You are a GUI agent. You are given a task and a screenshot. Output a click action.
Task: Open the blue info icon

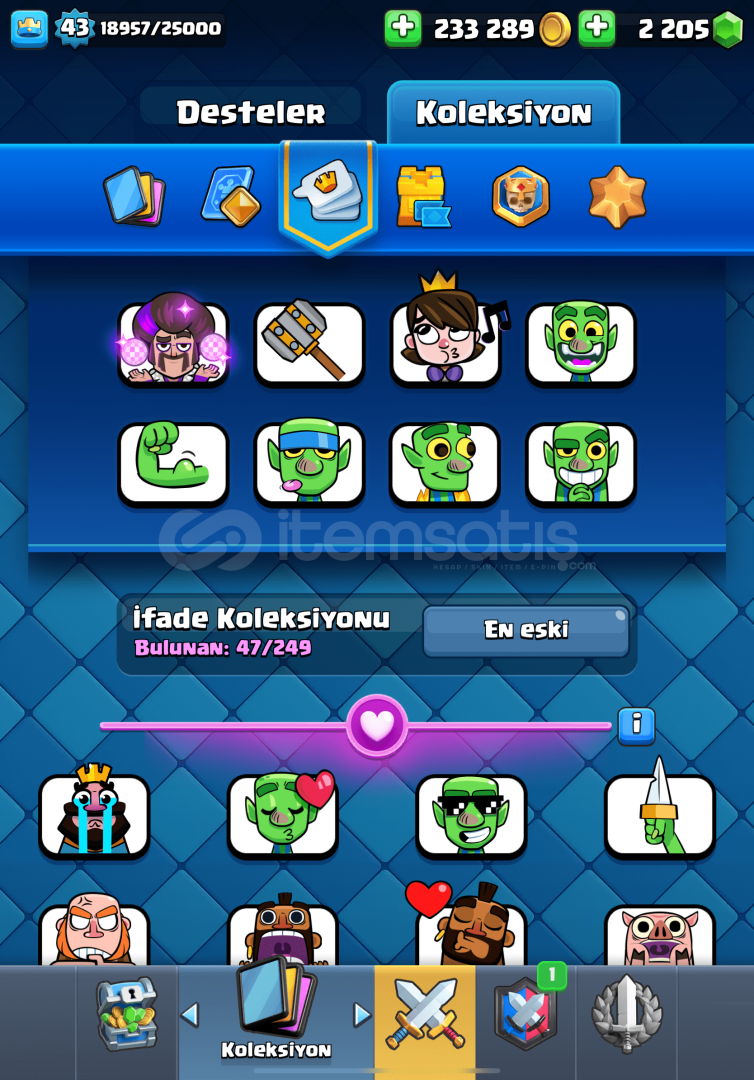(x=636, y=724)
